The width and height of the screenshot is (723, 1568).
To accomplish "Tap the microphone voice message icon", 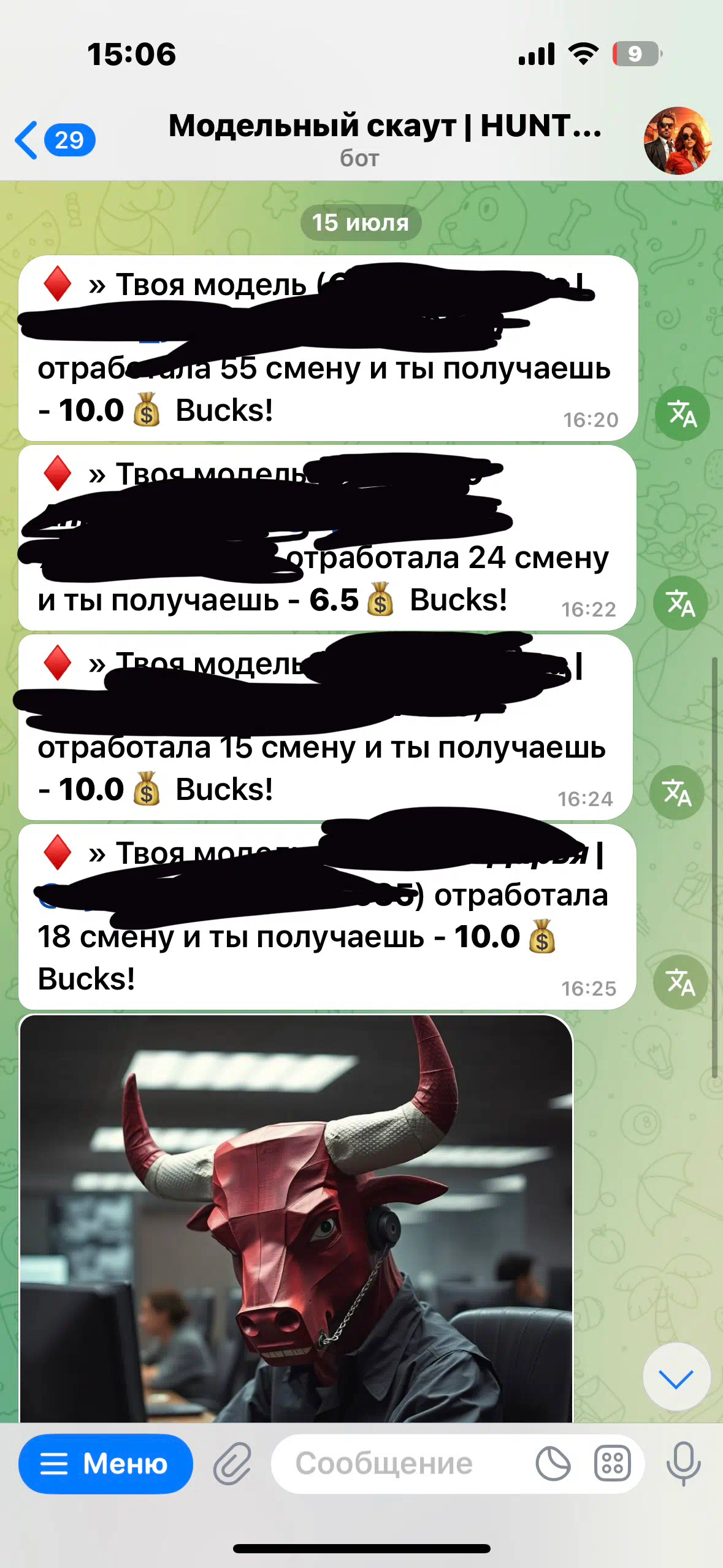I will (x=683, y=1464).
